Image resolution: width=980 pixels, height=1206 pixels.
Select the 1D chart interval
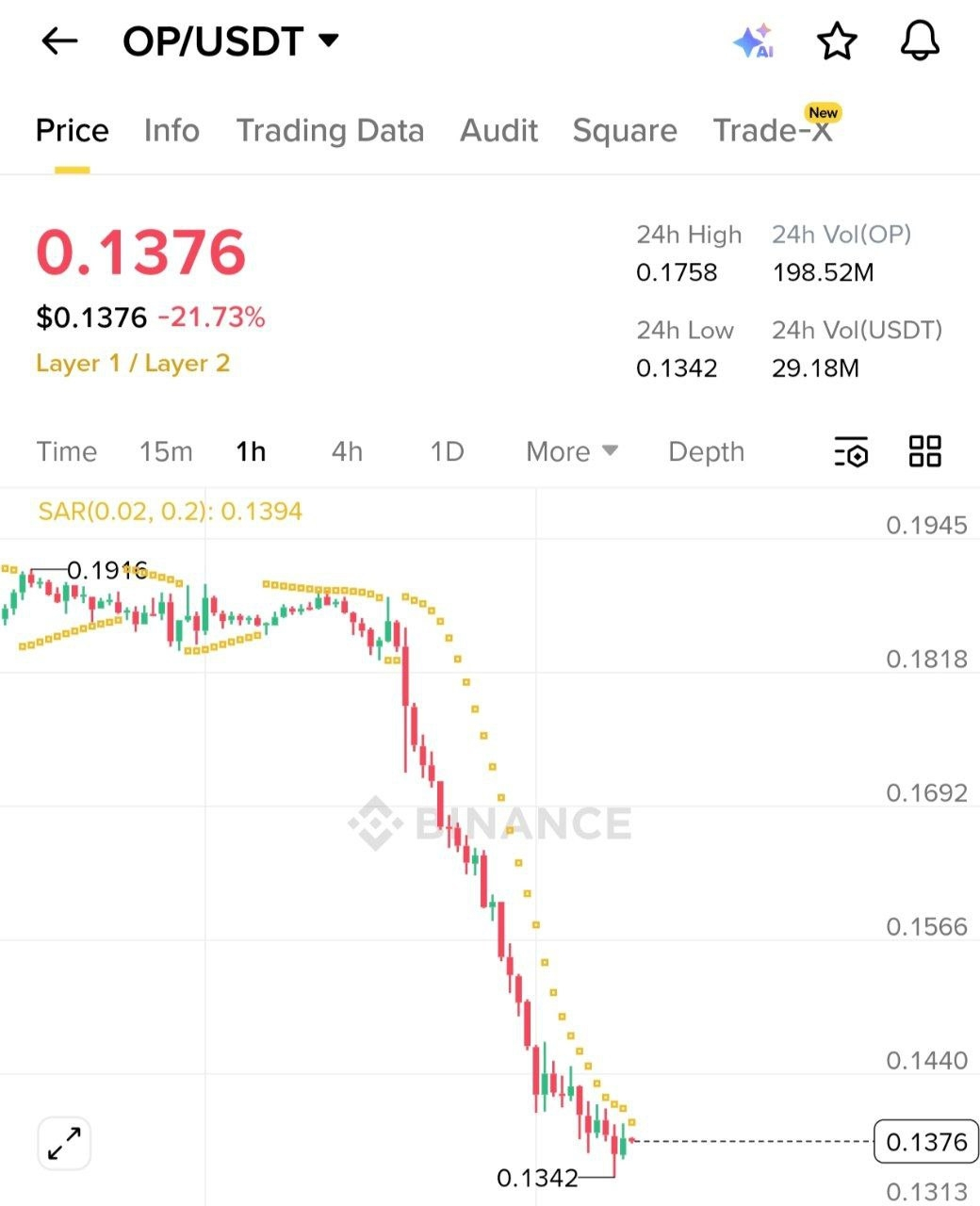click(x=447, y=451)
